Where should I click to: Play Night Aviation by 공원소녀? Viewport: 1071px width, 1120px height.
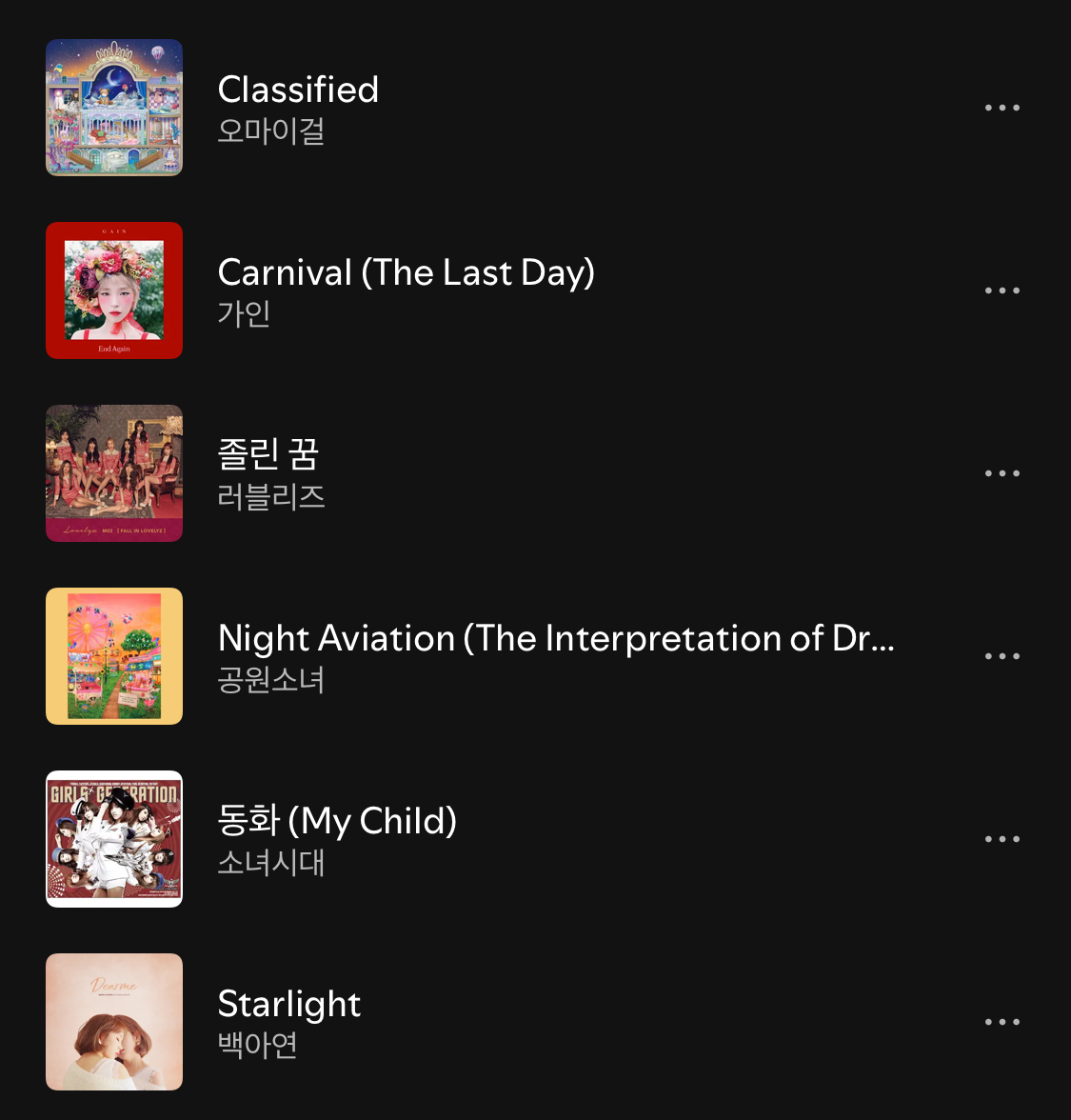556,639
